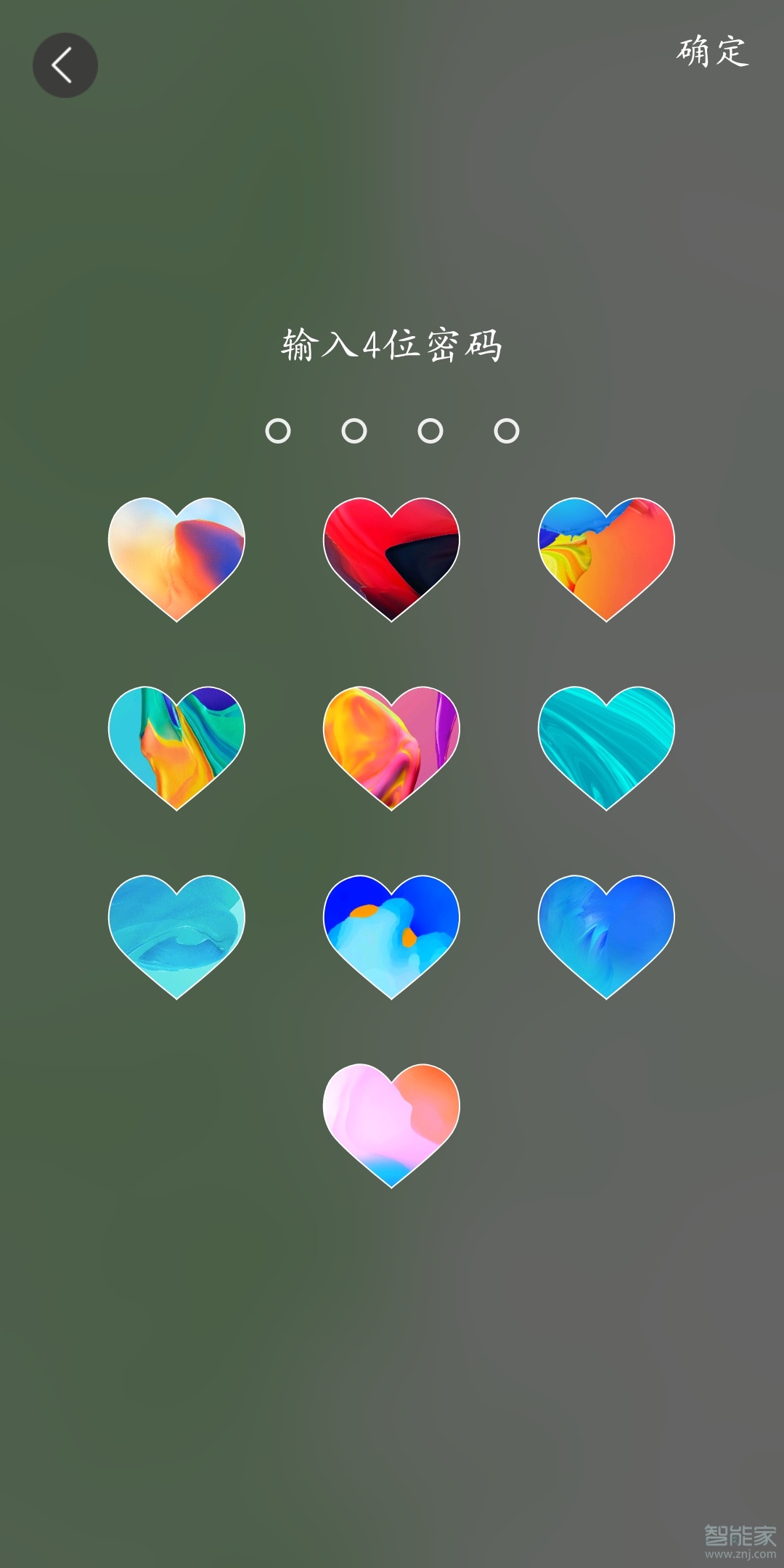Tap the light aqua wave heart key
The width and height of the screenshot is (784, 1568).
coord(176,932)
